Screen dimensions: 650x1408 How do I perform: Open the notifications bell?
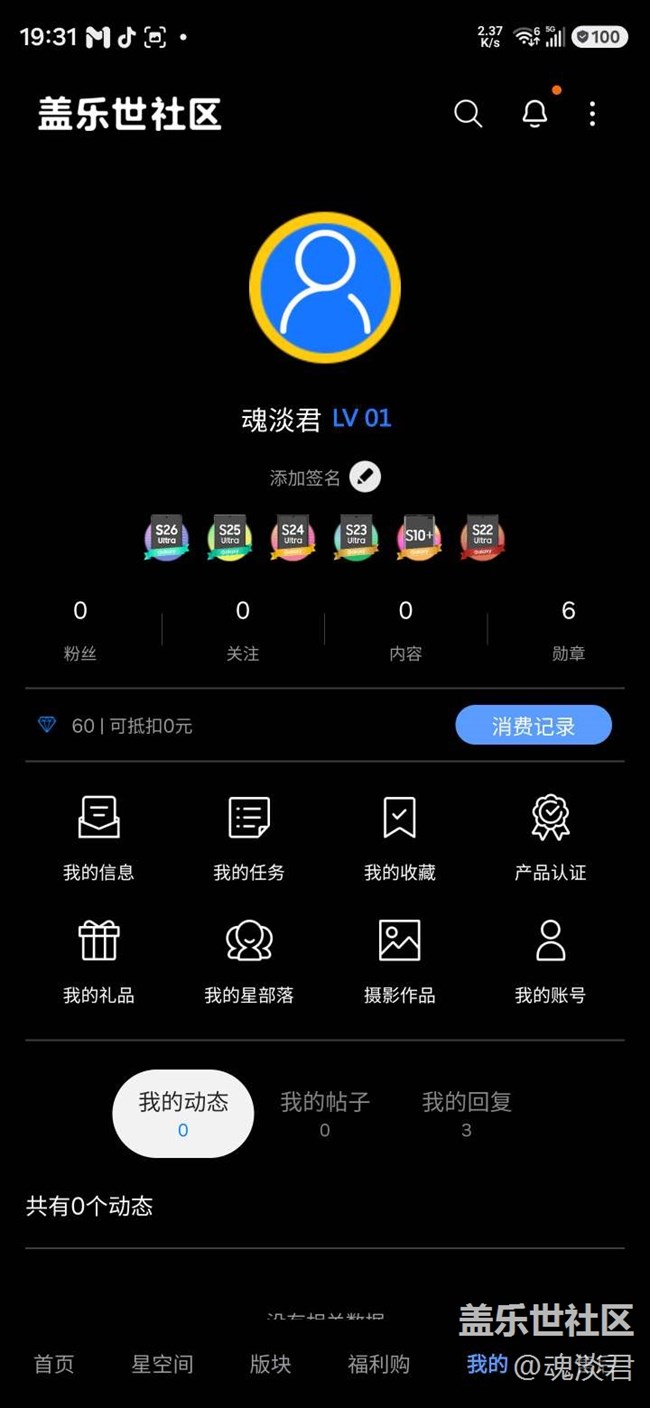[x=535, y=114]
